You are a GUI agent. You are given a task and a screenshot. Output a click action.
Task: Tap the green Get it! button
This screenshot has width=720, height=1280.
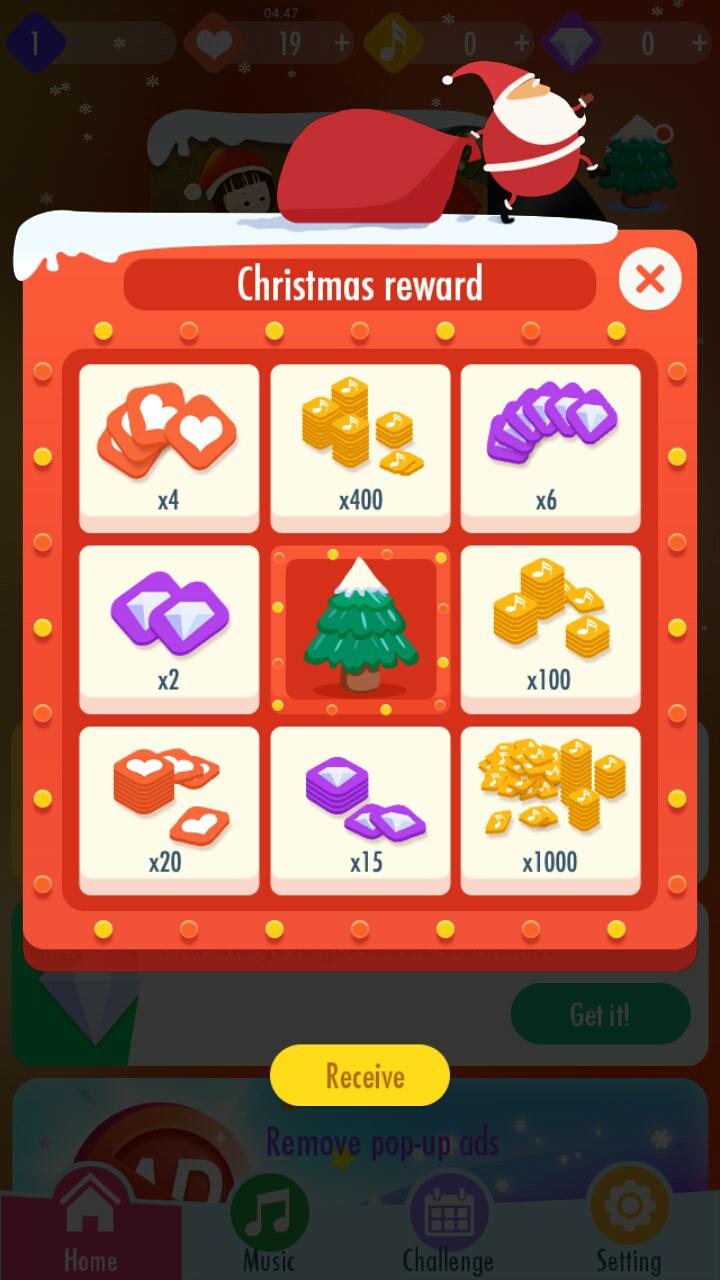coord(600,1014)
